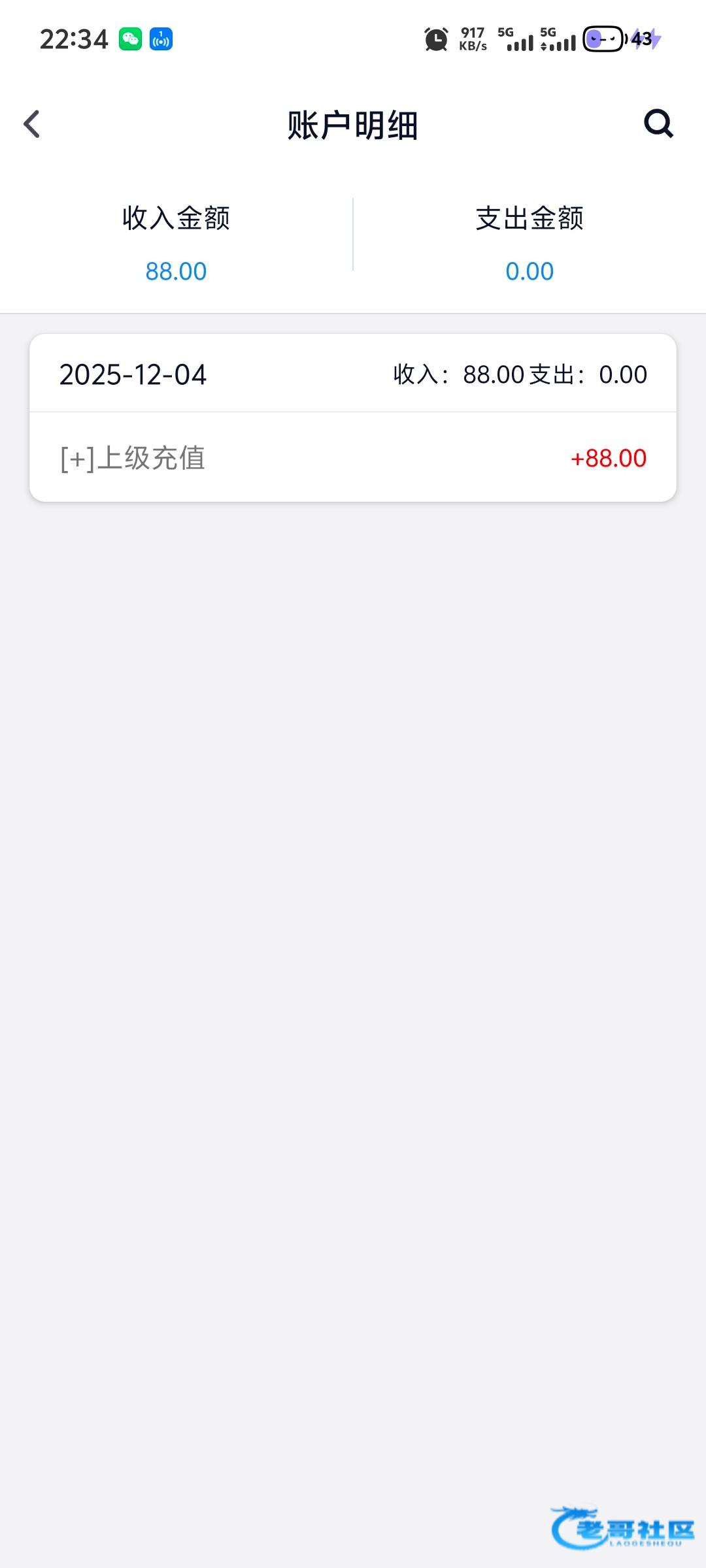Open the 上级充值 +88.00 transaction entry
This screenshot has width=706, height=1568.
tap(353, 458)
